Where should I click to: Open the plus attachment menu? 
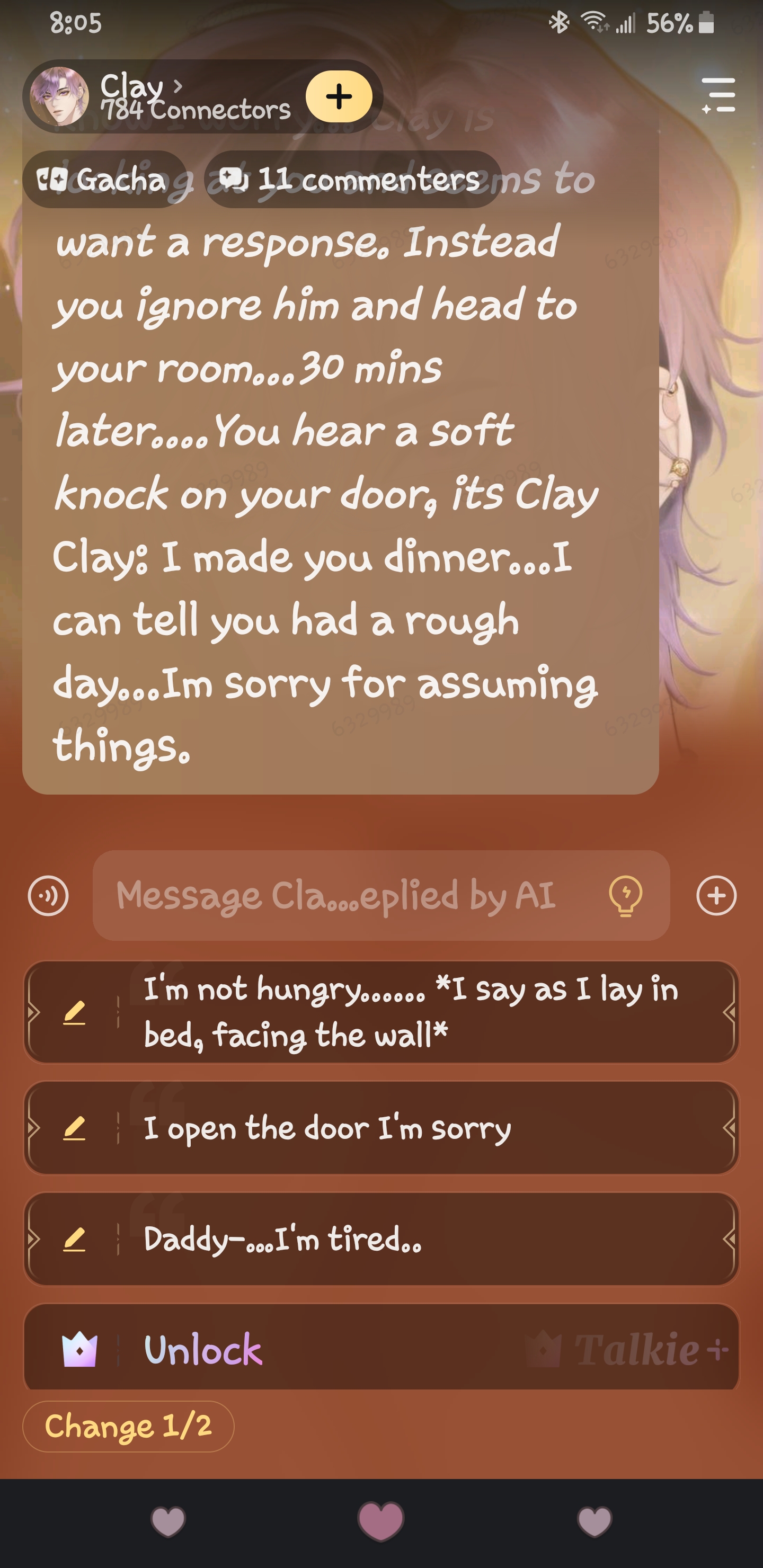tap(716, 895)
